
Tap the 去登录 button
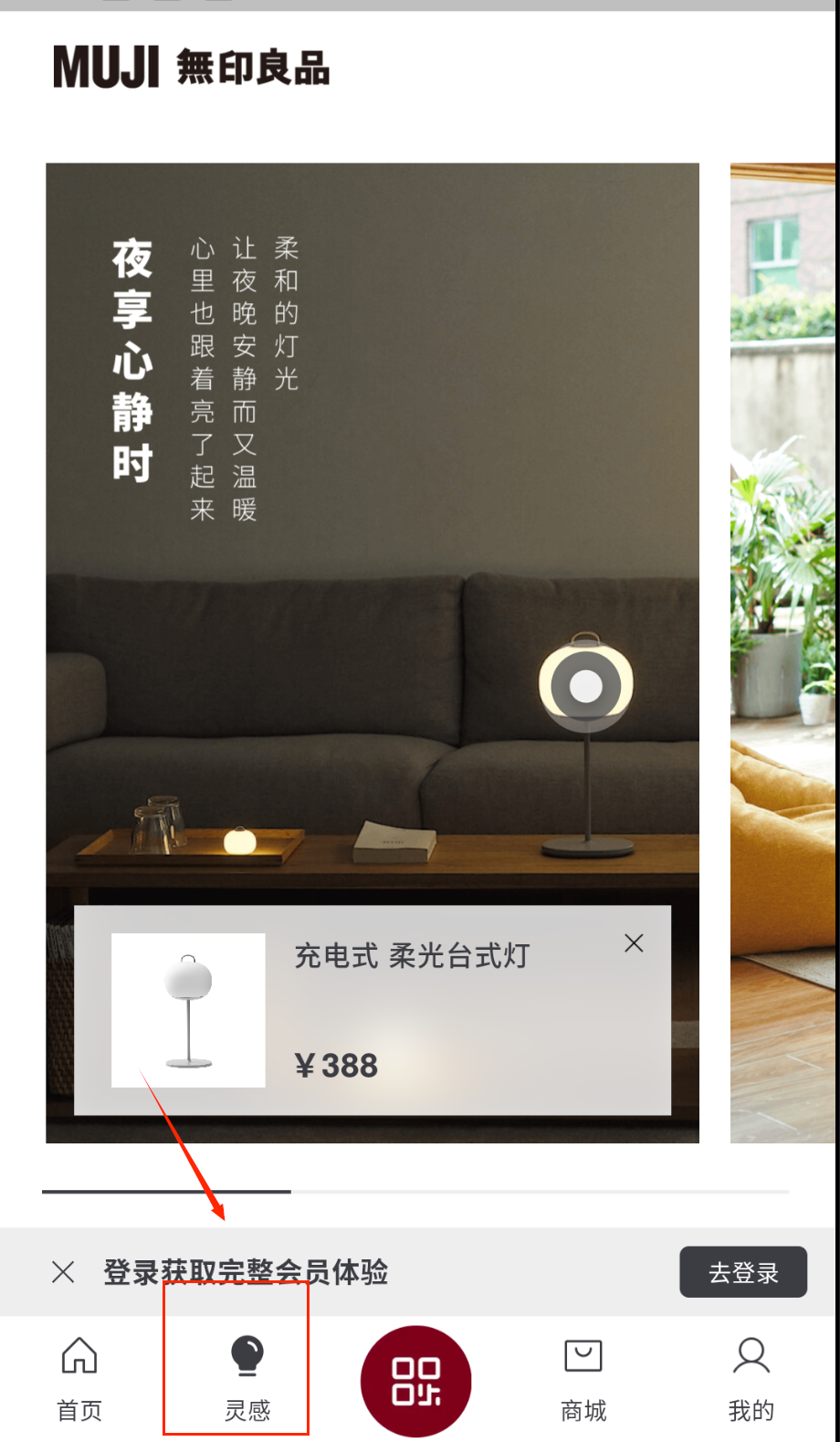pyautogui.click(x=742, y=1271)
